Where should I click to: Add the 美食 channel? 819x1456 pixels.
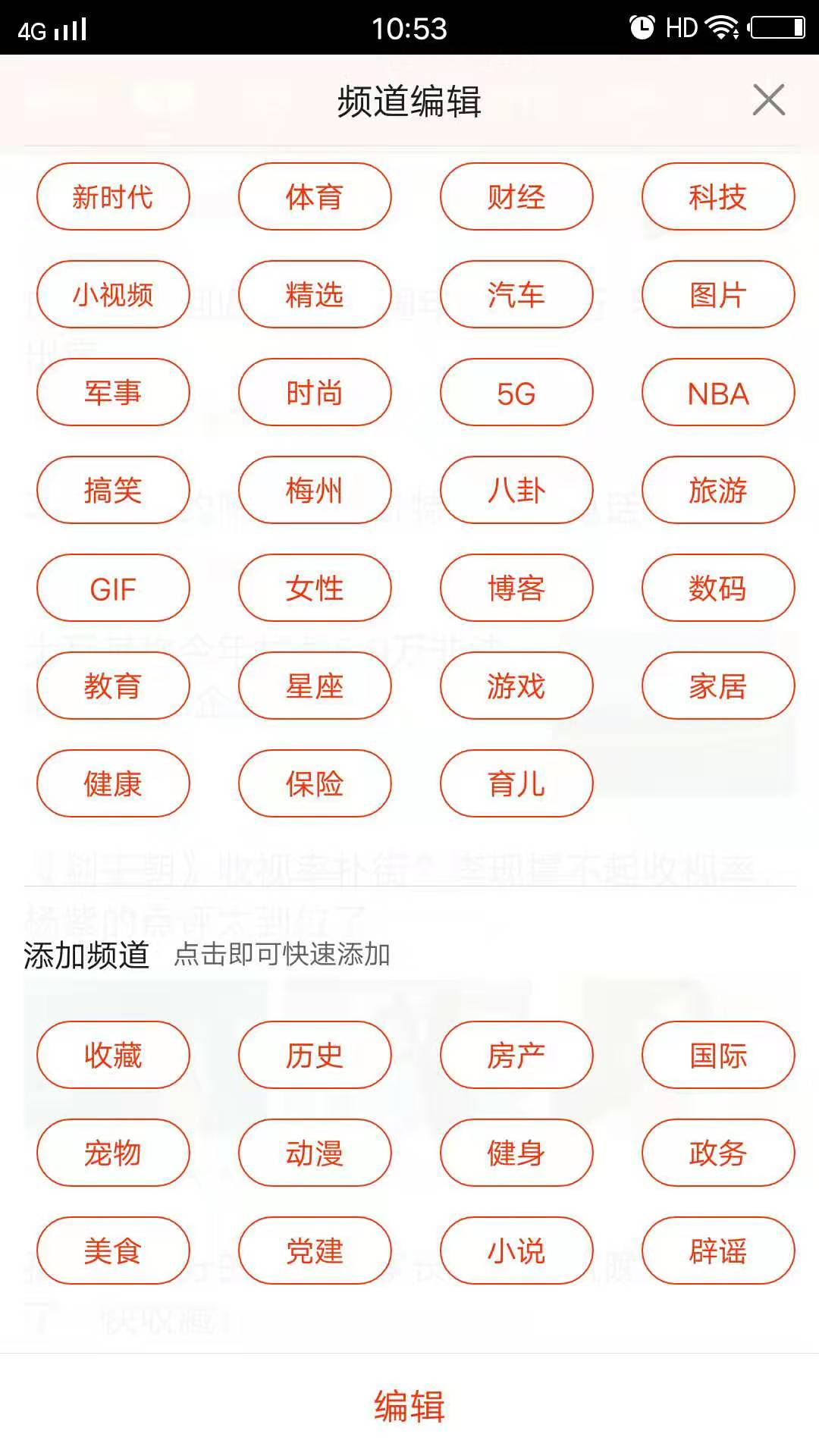pyautogui.click(x=112, y=1250)
